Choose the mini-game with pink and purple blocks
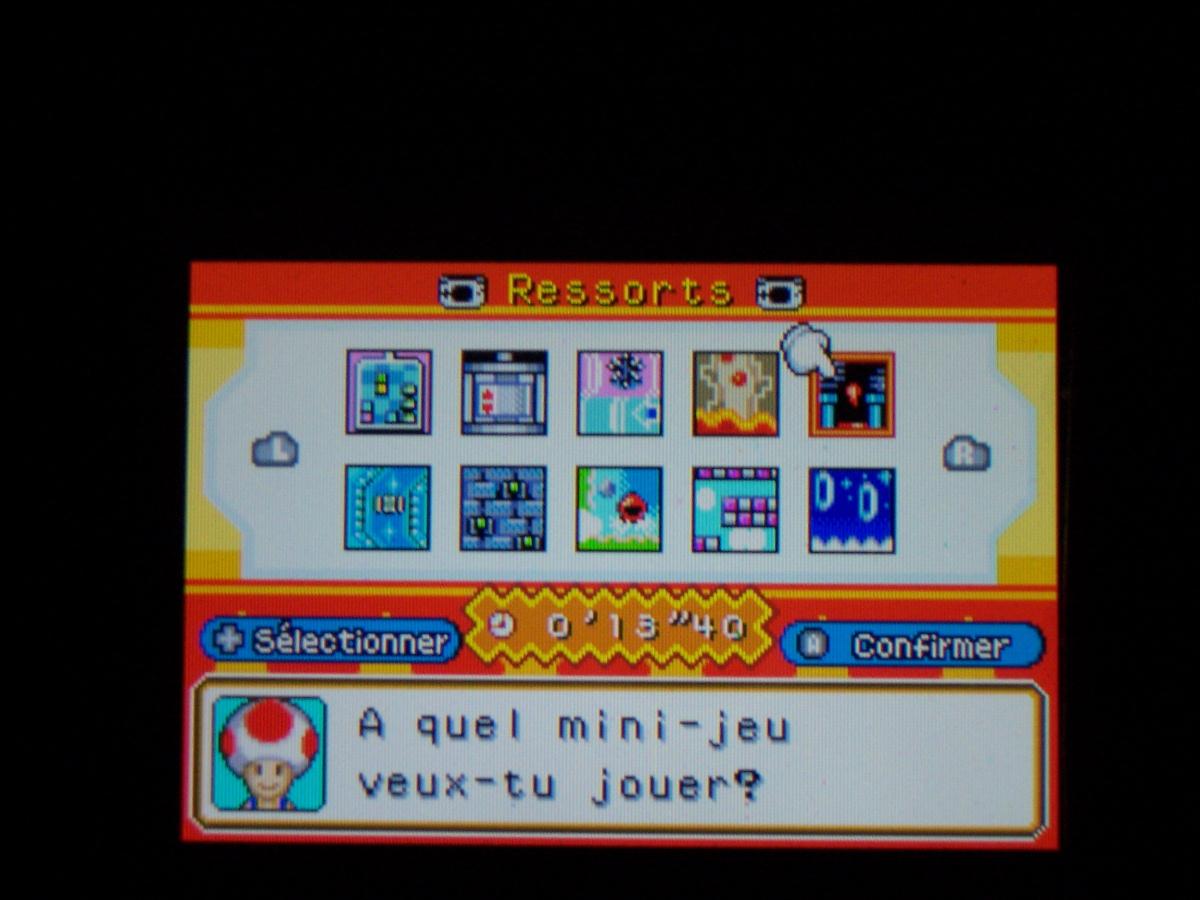This screenshot has width=1200, height=900. [735, 509]
